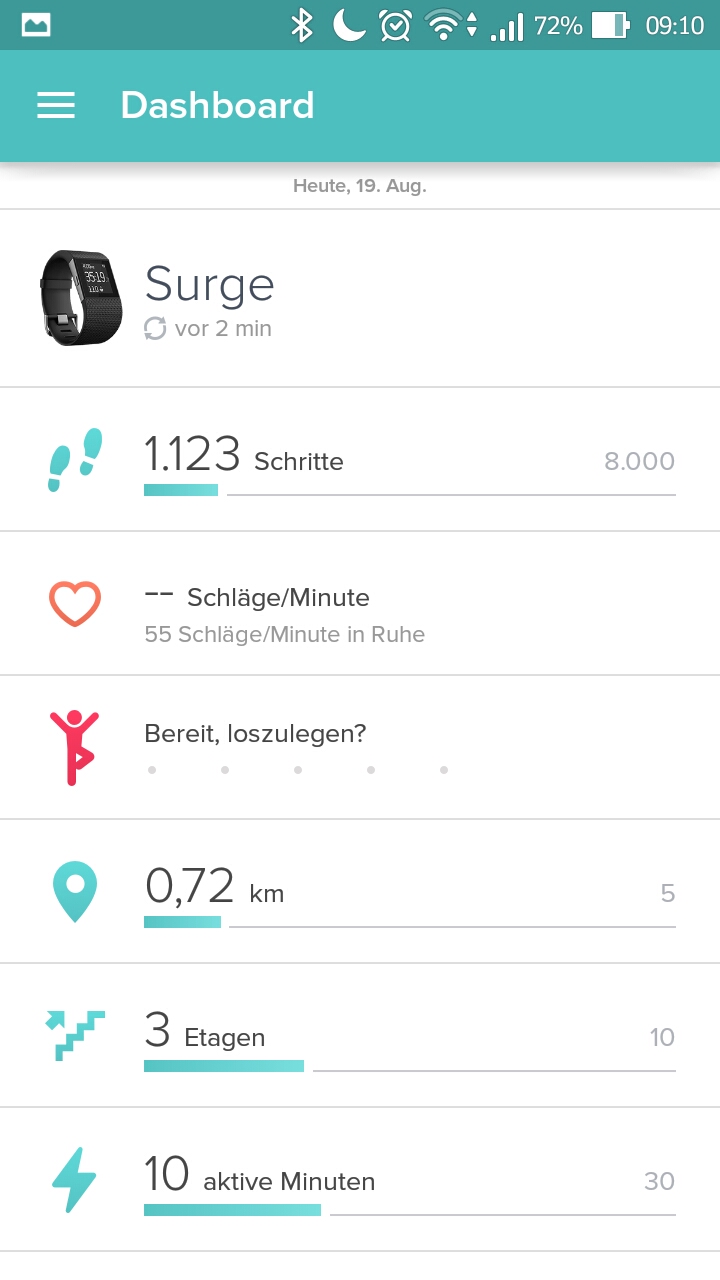
Task: View the 1.123 Schritte step details
Action: (x=360, y=460)
